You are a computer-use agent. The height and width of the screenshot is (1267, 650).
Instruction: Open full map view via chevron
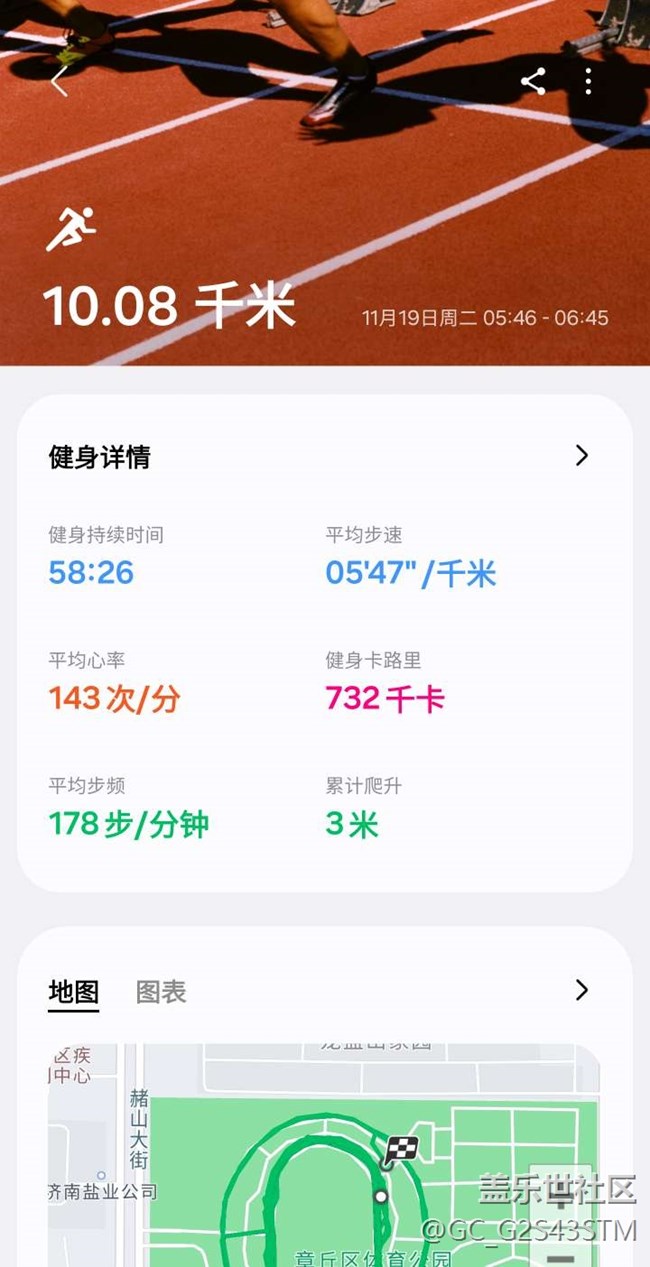click(x=582, y=990)
